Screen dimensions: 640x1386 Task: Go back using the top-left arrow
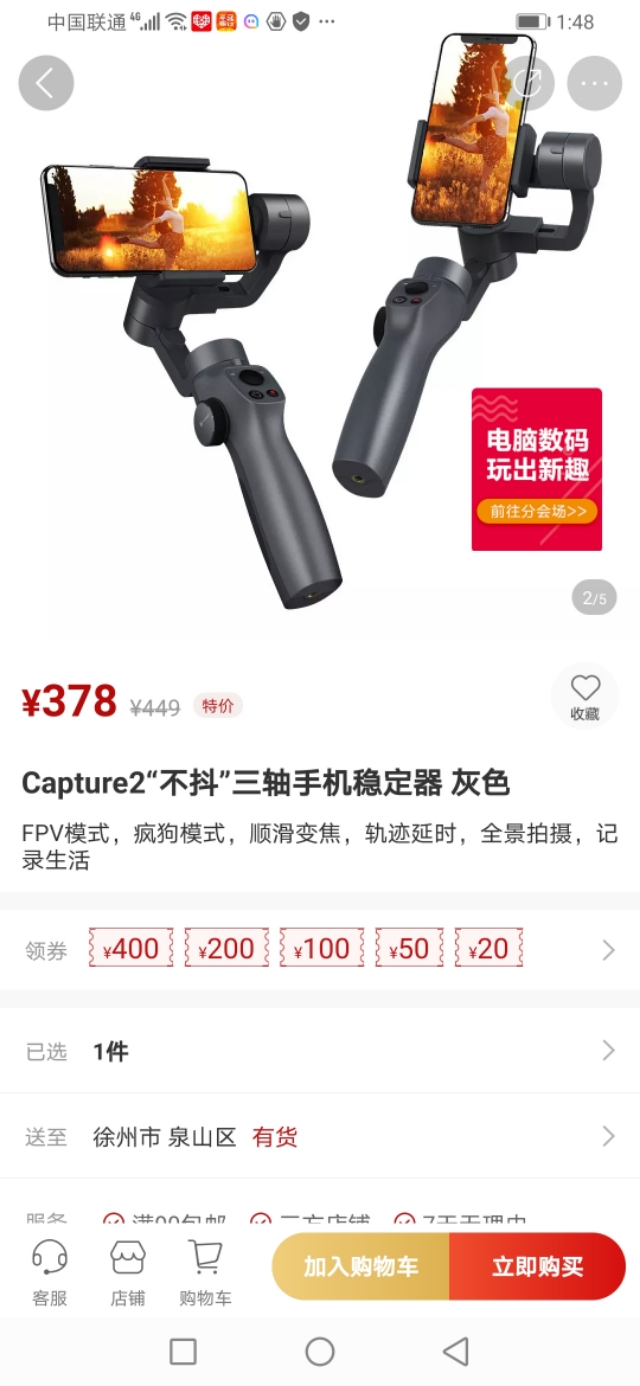tap(46, 83)
